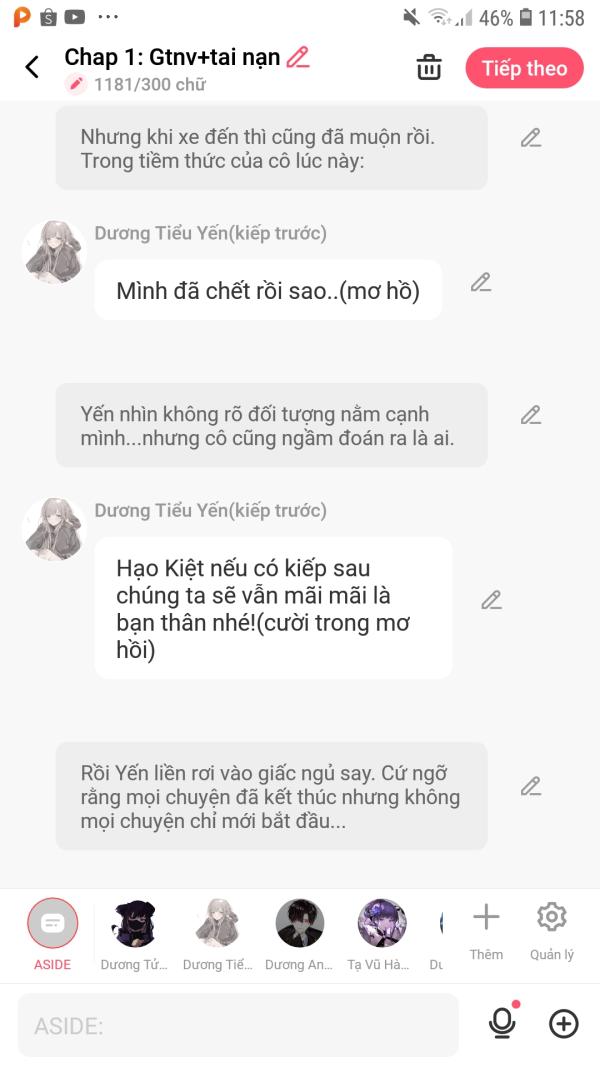600x1067 pixels.
Task: Edit the narration 'Rồi Yến liền rơi vào giấc ngủ'
Action: point(531,786)
